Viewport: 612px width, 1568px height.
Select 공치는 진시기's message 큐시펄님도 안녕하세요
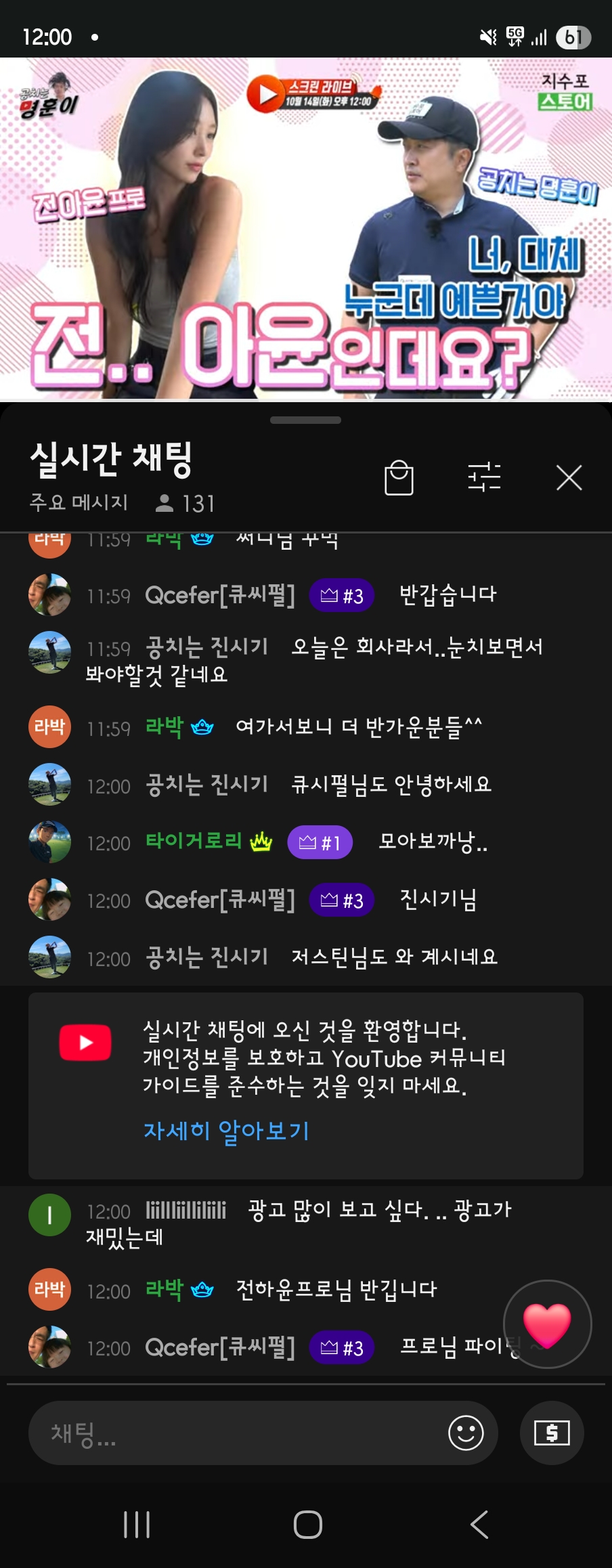[391, 785]
